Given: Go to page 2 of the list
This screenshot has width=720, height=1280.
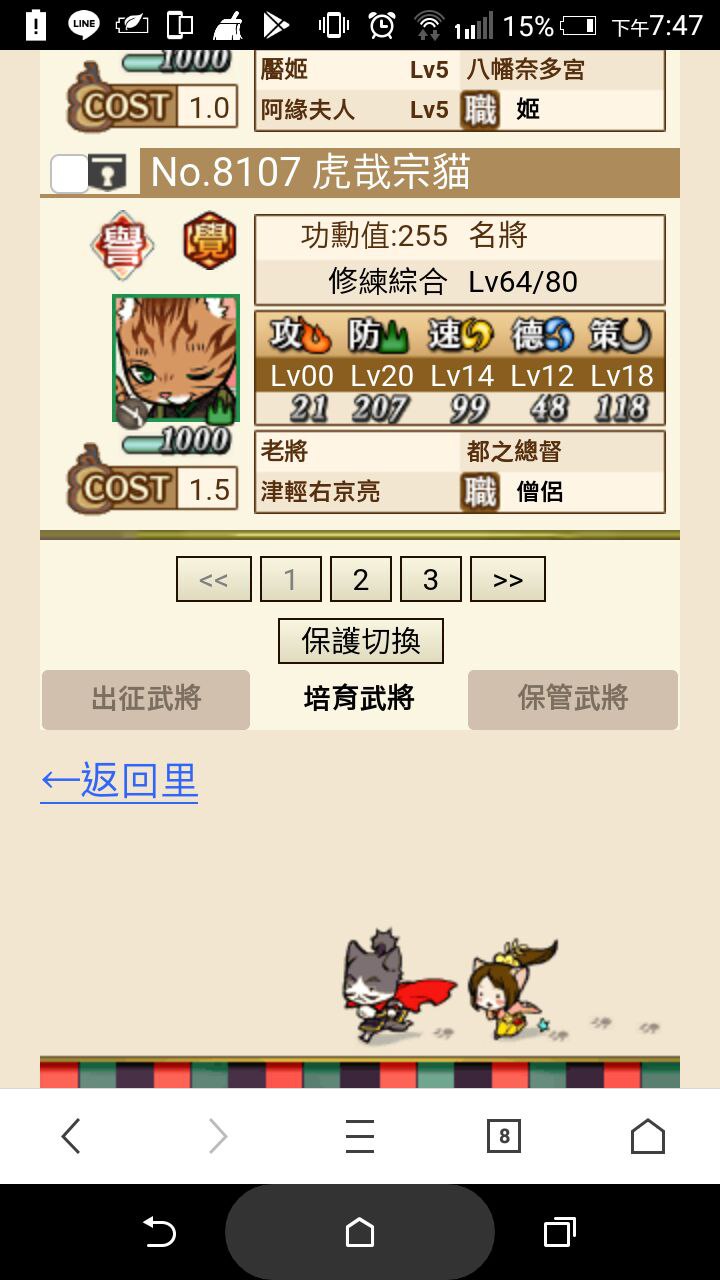Looking at the screenshot, I should [x=361, y=579].
